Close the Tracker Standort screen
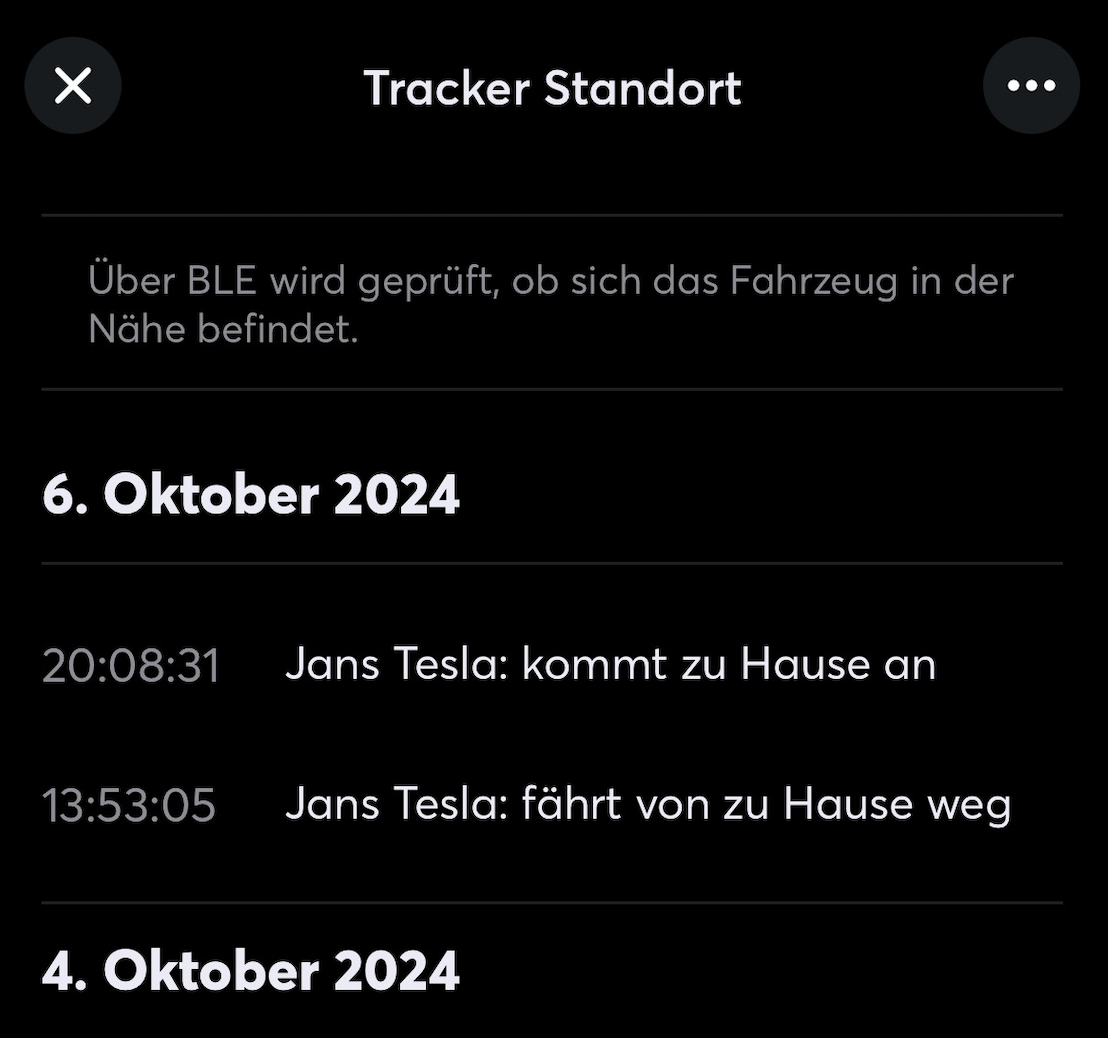The image size is (1108, 1038). point(73,86)
